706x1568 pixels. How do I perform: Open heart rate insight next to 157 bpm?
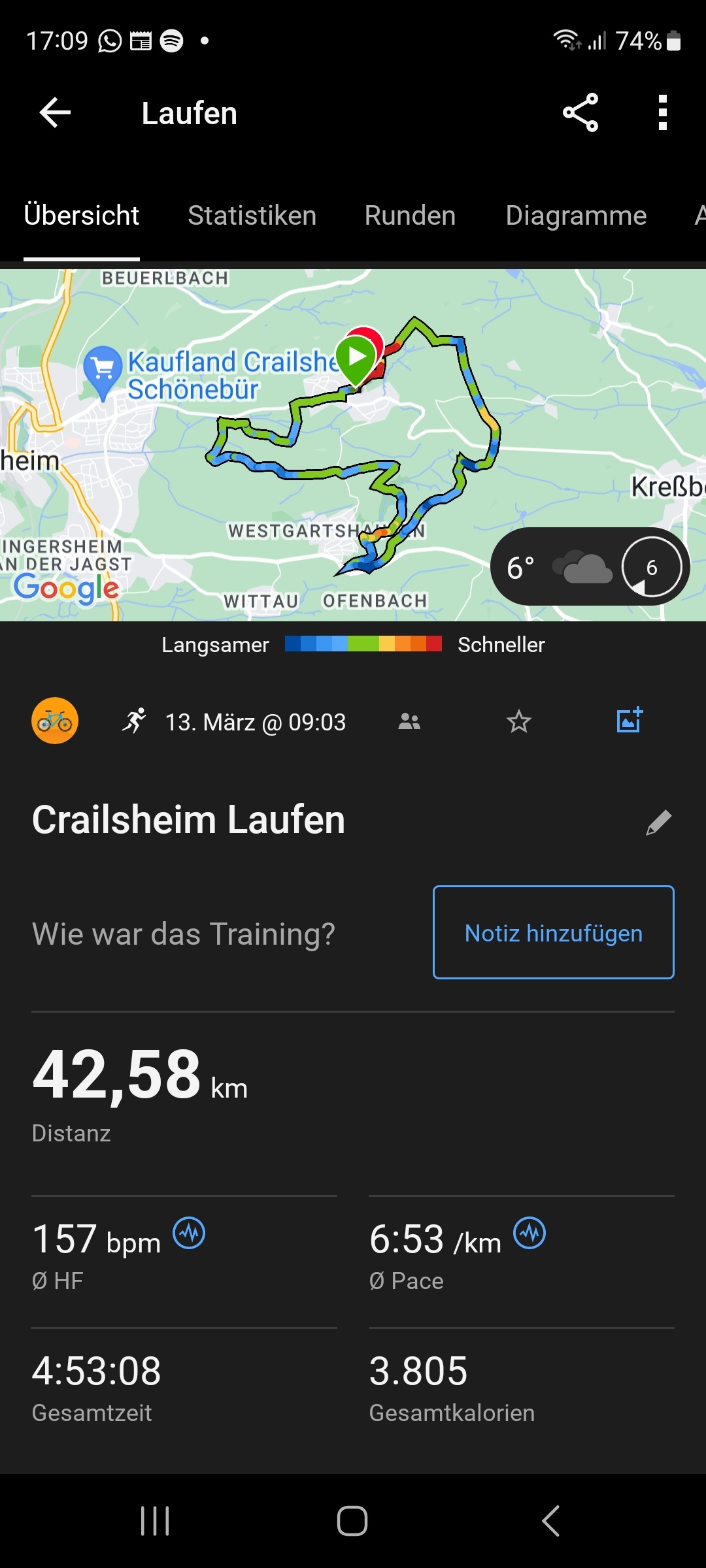(189, 1233)
